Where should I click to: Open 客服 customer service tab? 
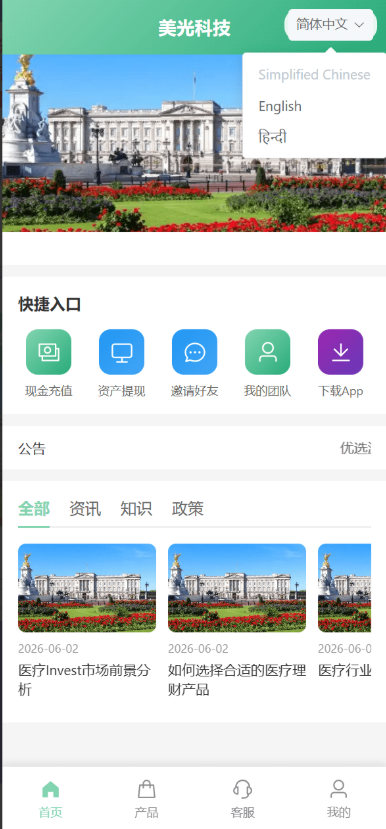click(x=243, y=799)
